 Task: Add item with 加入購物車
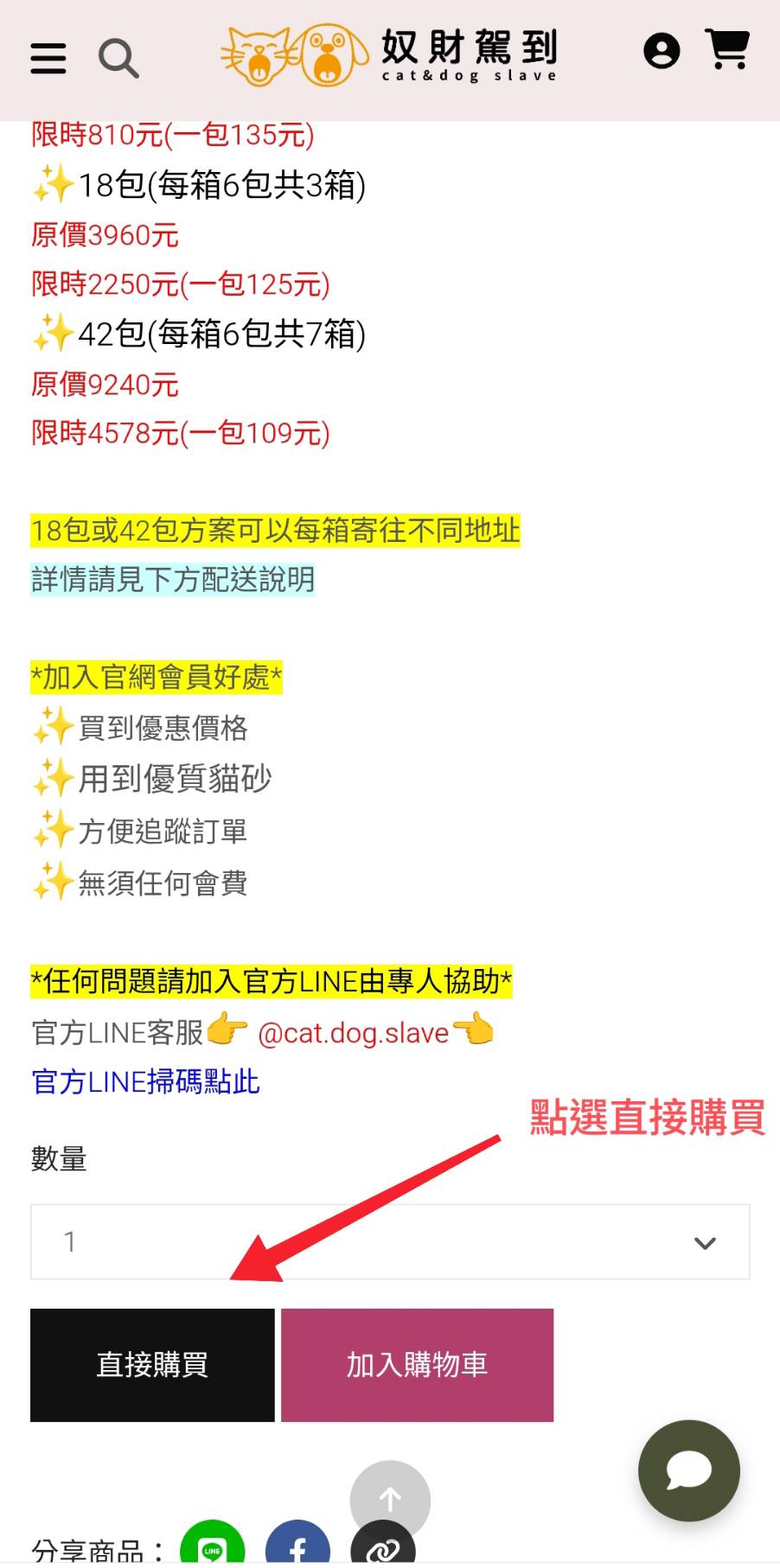point(417,1365)
